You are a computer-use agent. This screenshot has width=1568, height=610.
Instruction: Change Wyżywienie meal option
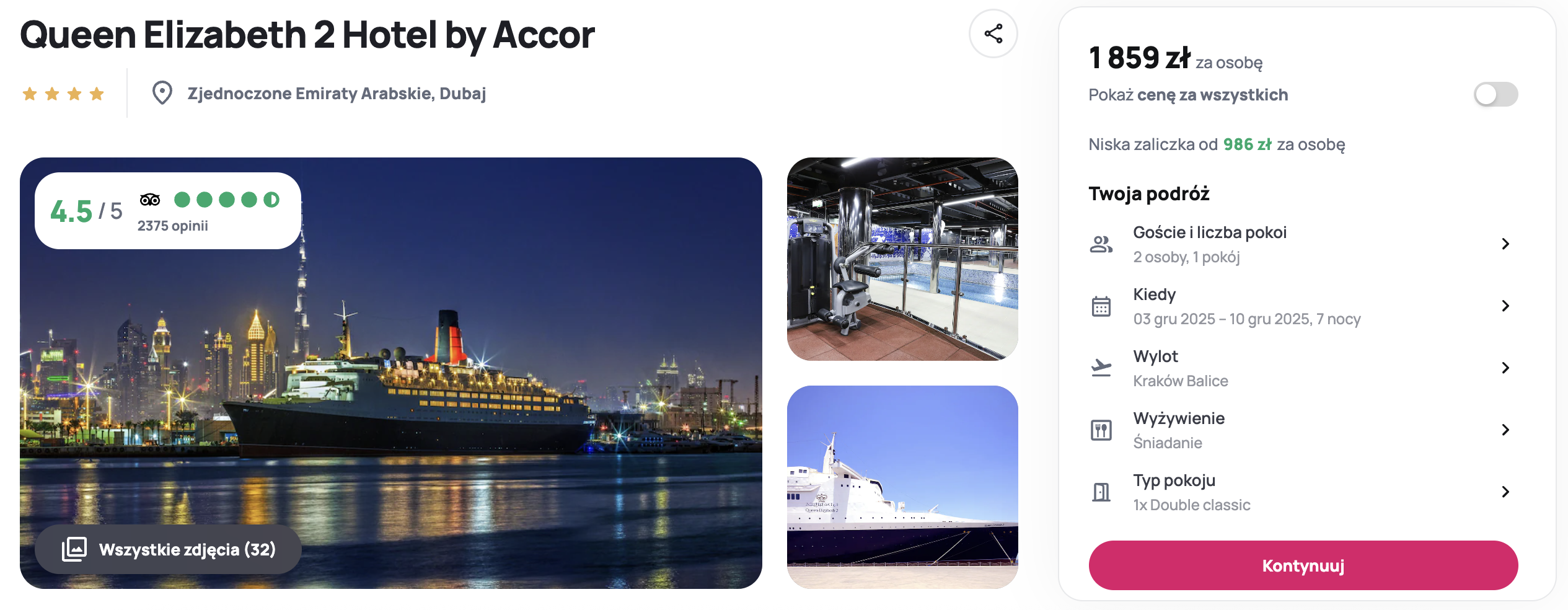tap(1302, 430)
